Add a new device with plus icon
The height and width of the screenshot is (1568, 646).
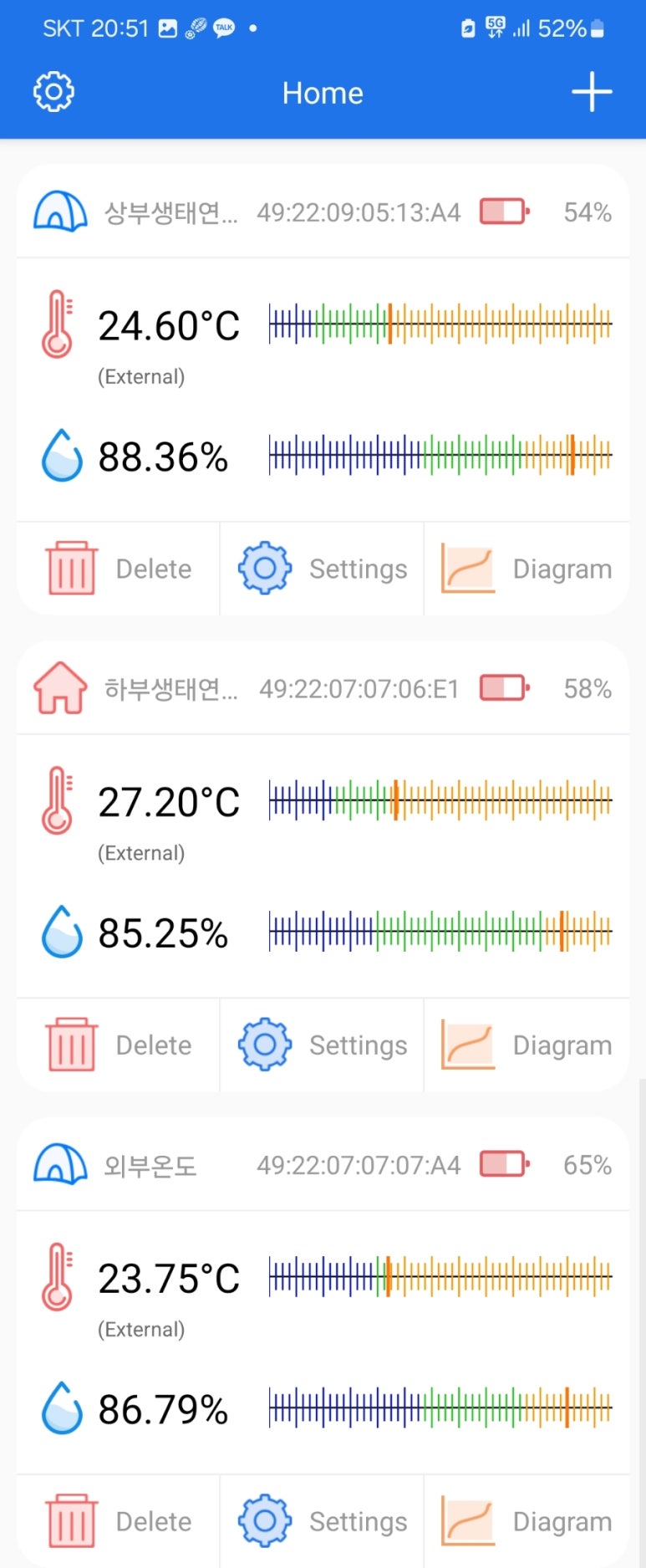(x=592, y=92)
